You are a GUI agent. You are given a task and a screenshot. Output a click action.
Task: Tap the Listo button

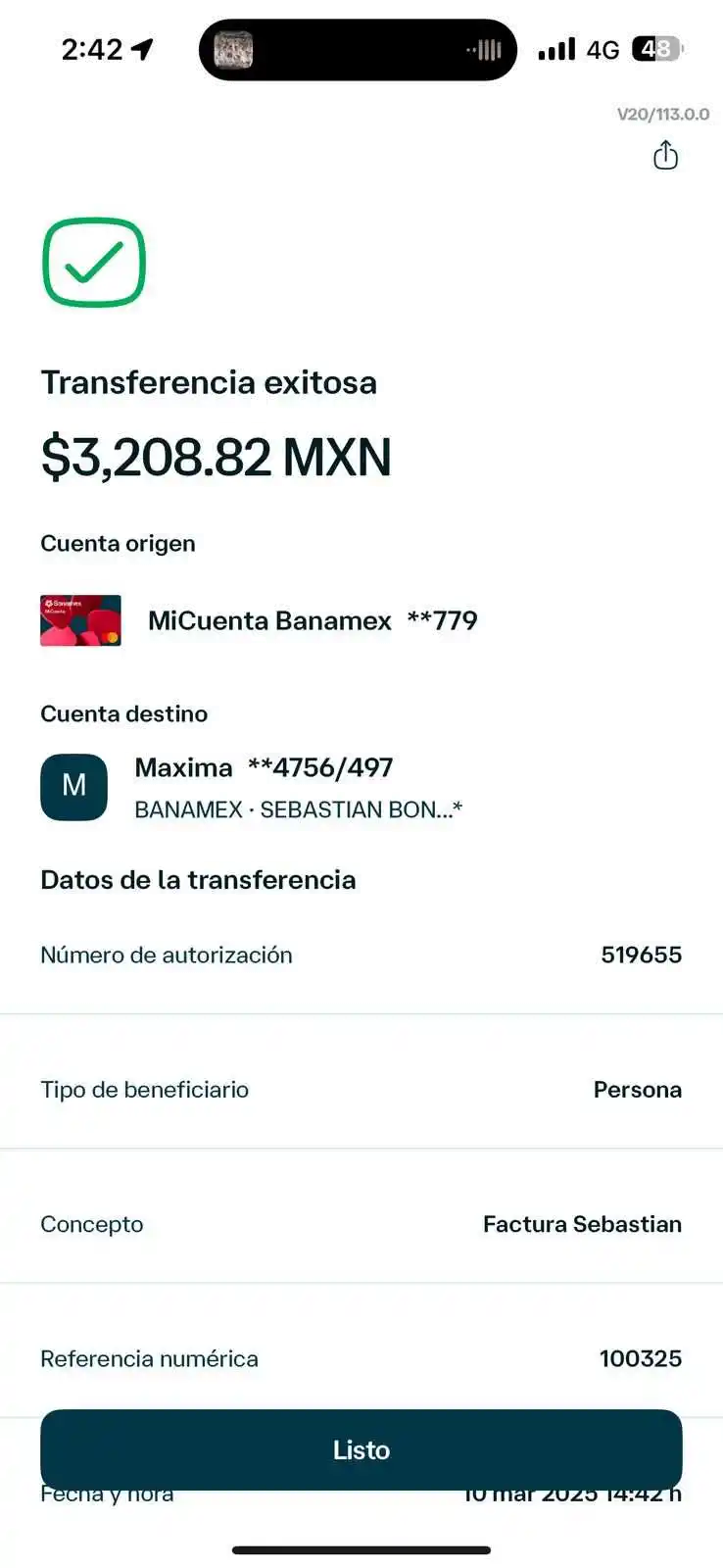pyautogui.click(x=361, y=1449)
